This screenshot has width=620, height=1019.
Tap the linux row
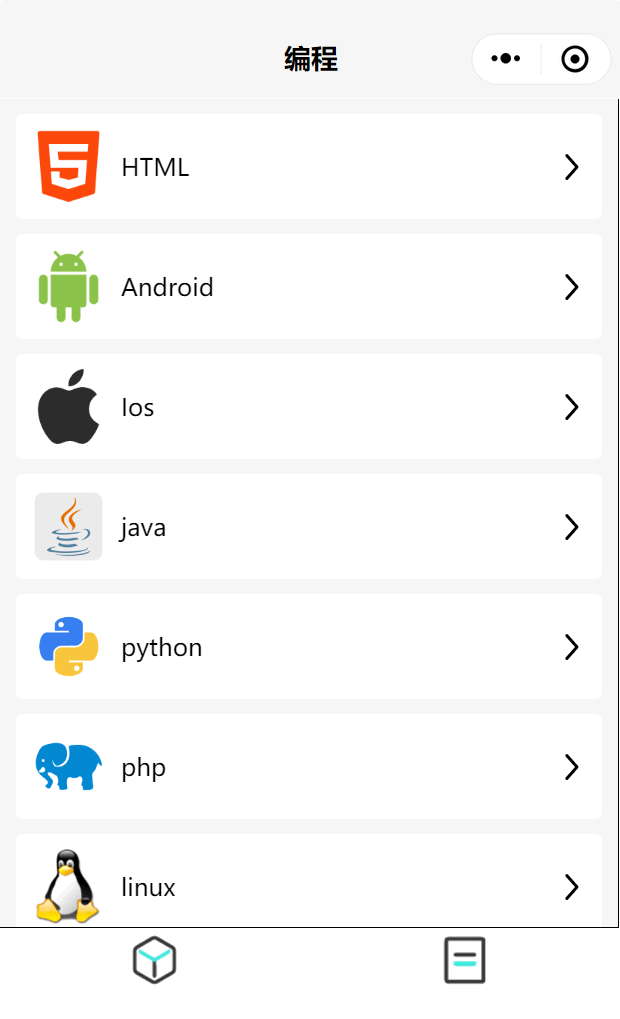309,881
